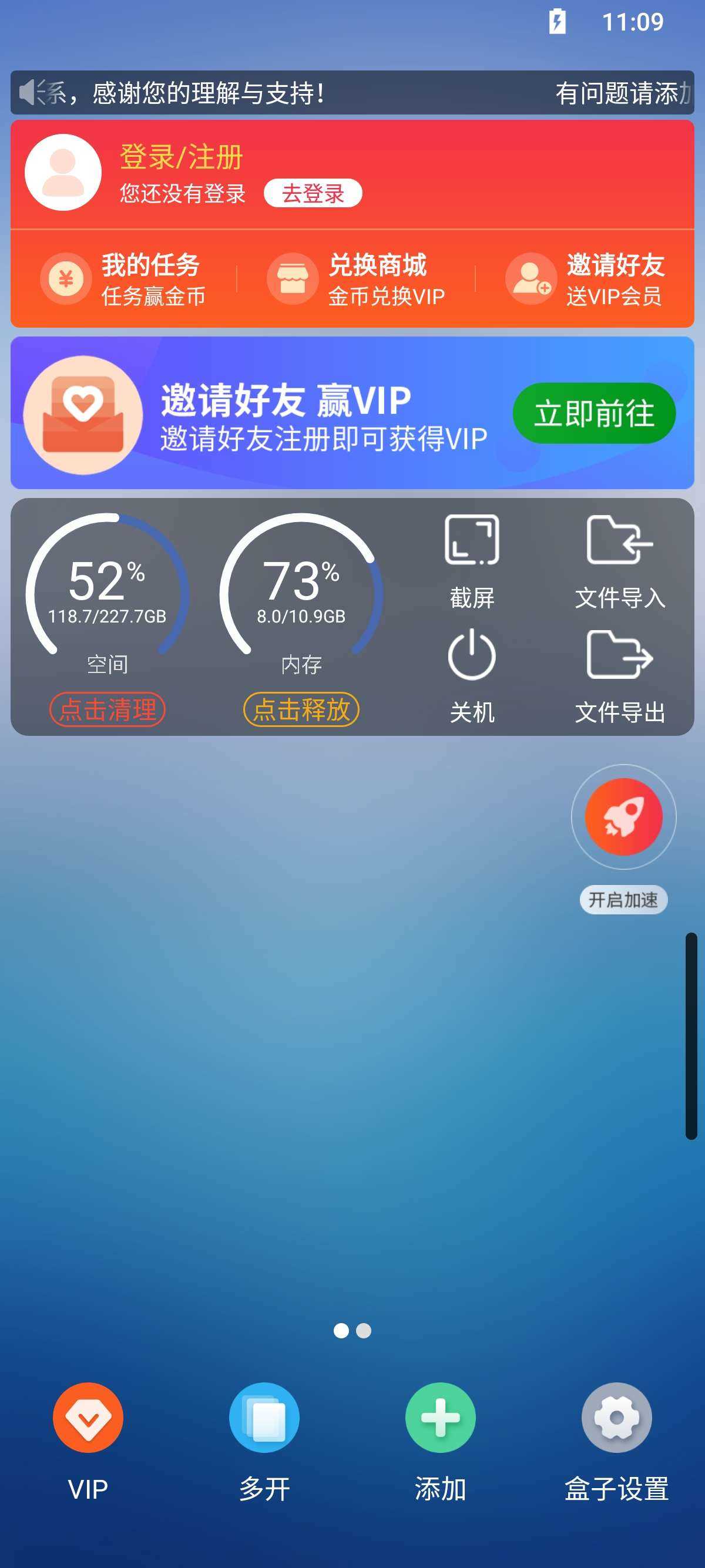The width and height of the screenshot is (705, 1568).
Task: Open 盒子设置 box settings
Action: (618, 1416)
